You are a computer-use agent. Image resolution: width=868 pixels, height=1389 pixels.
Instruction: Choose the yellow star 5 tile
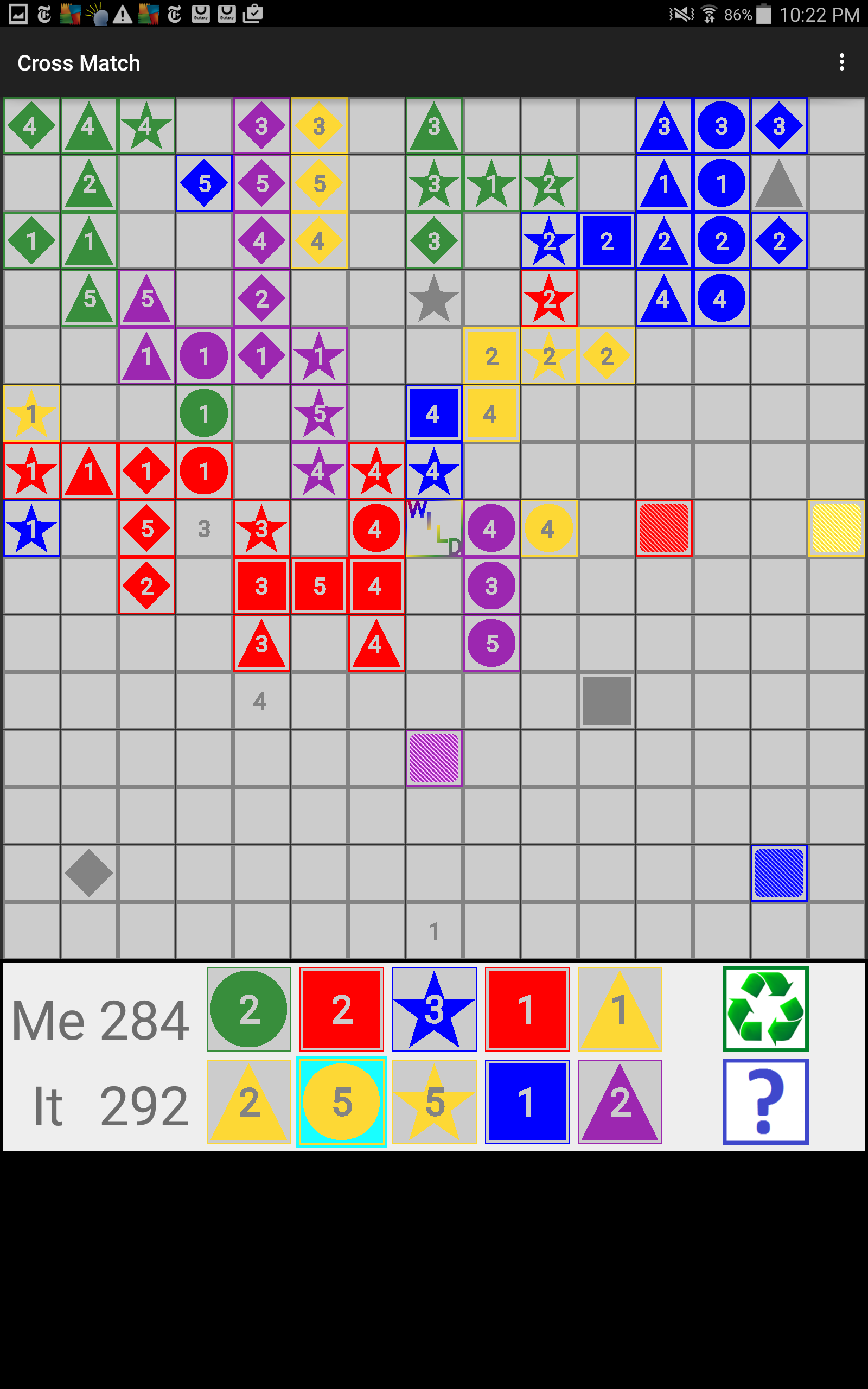pos(434,1101)
